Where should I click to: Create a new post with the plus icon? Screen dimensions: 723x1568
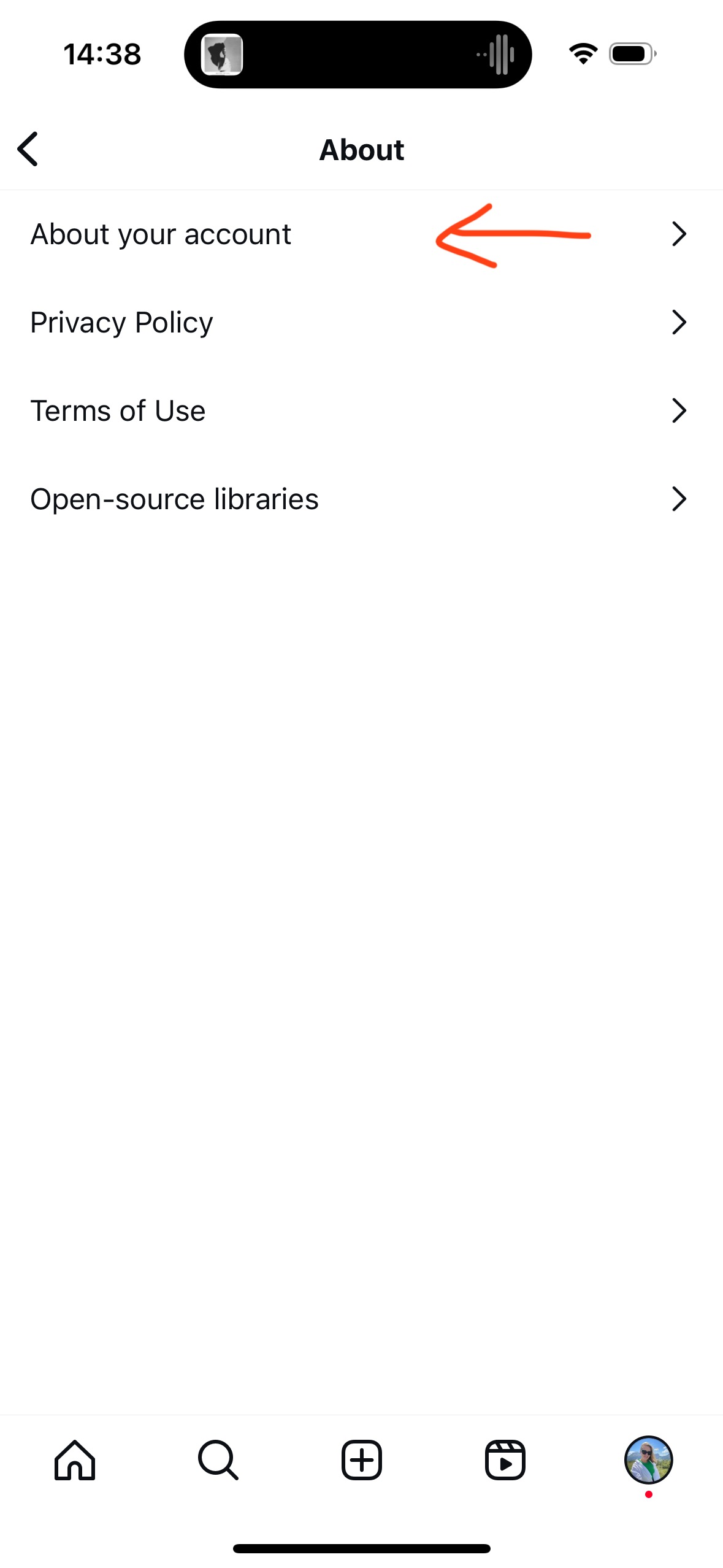[x=362, y=1460]
